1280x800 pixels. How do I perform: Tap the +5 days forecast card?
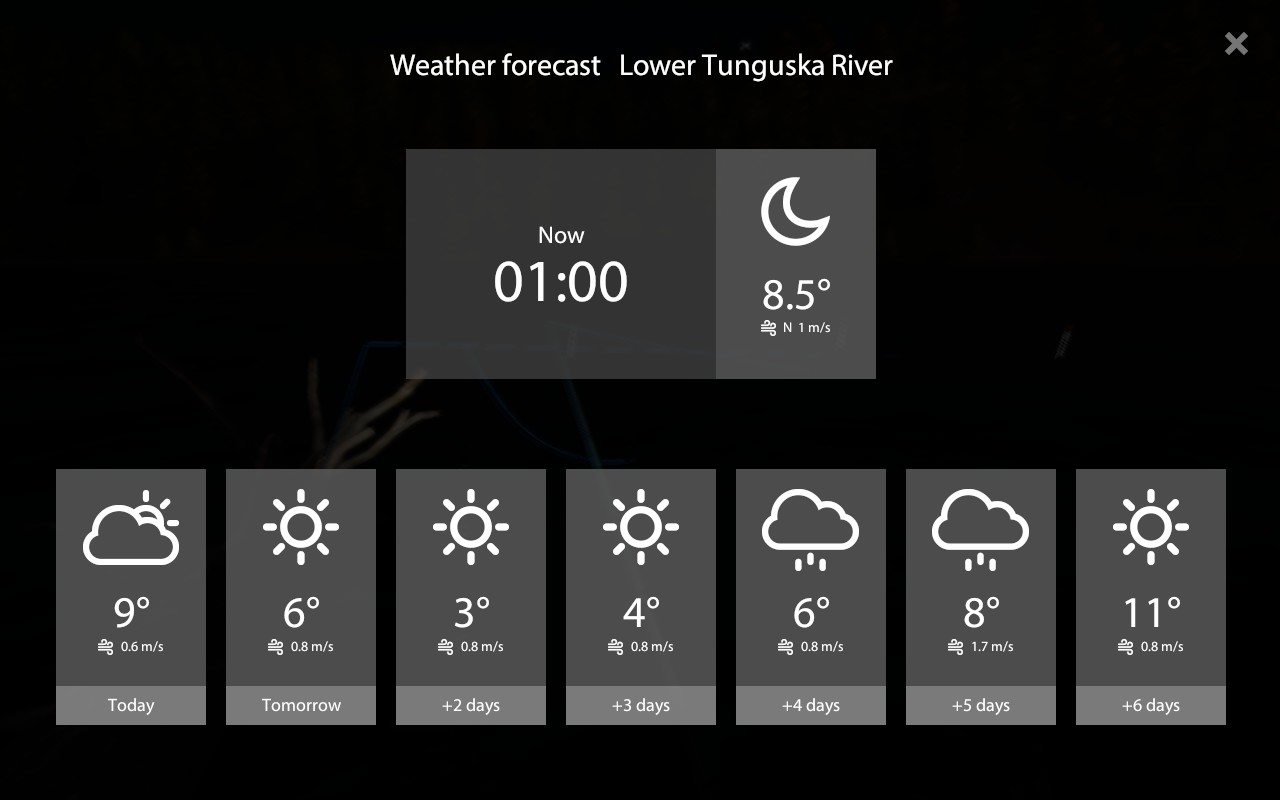[981, 596]
